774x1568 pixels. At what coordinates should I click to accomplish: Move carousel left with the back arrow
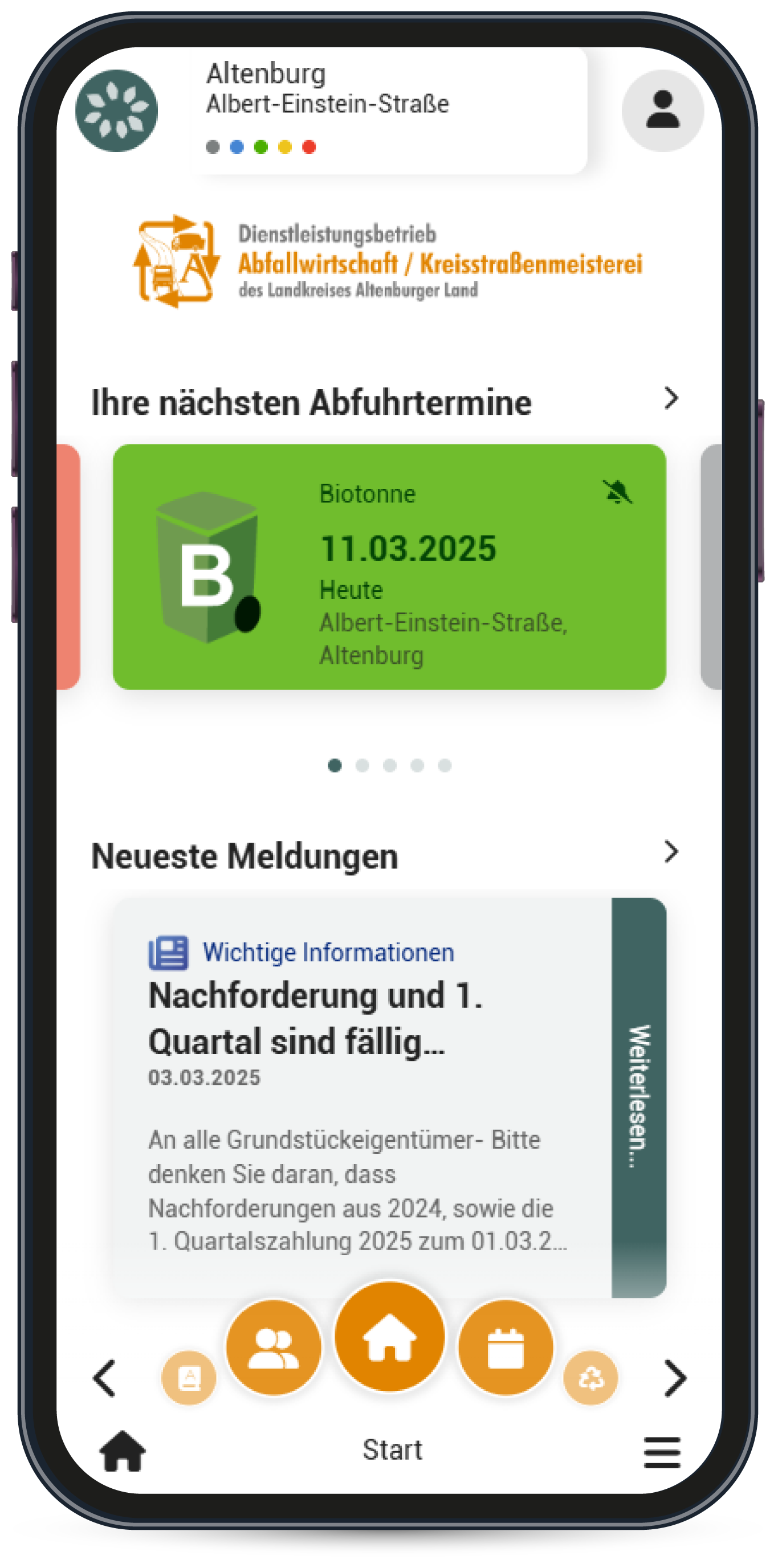coord(105,1378)
